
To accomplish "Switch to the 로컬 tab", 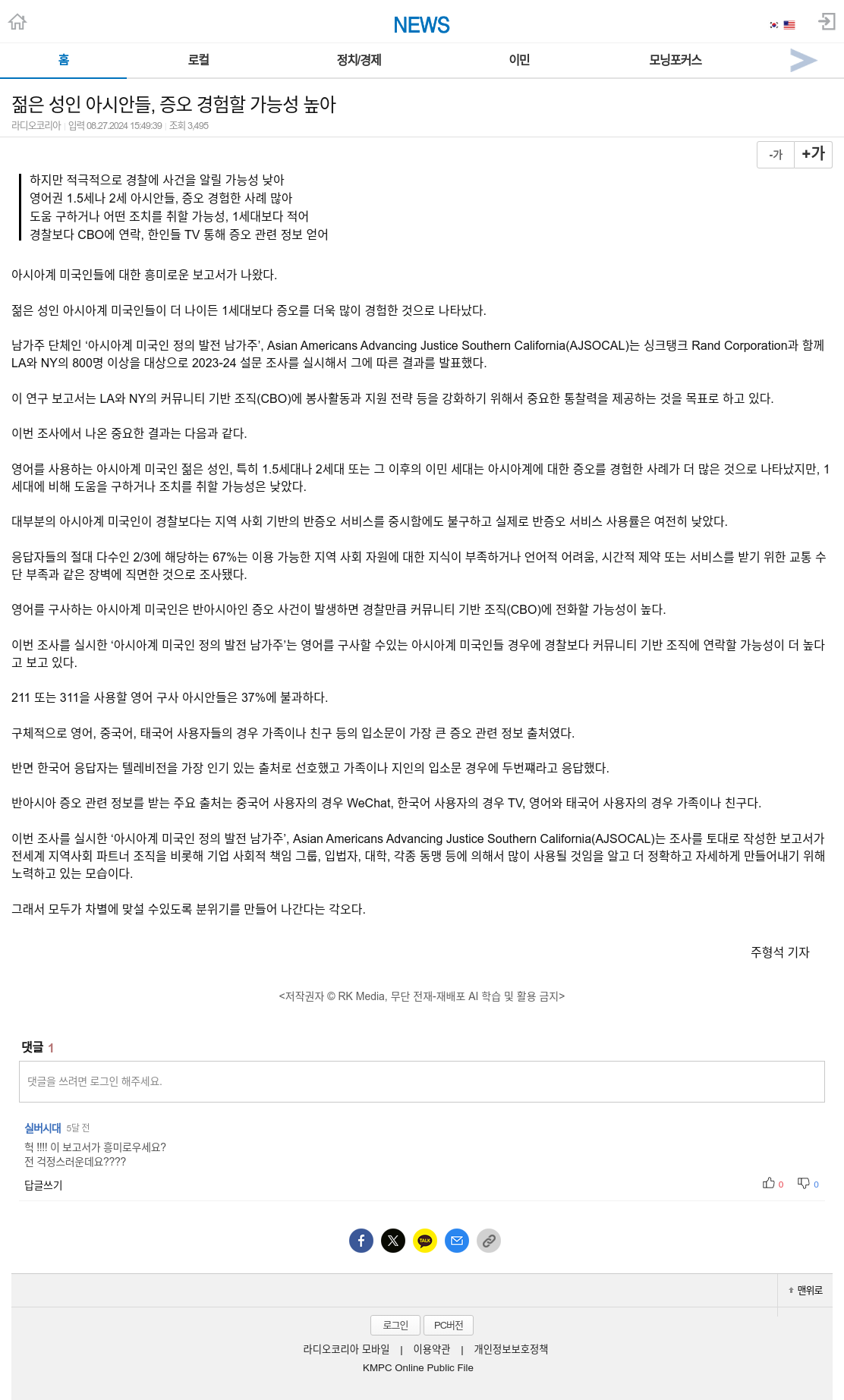I will [x=199, y=60].
